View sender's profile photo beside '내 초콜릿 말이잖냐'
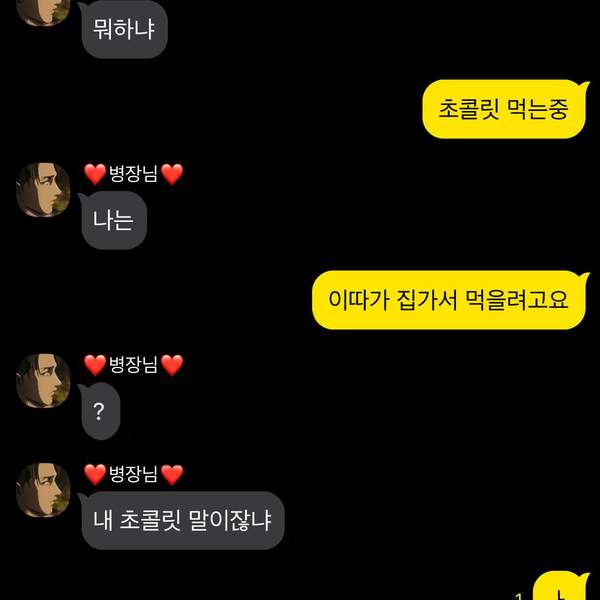The height and width of the screenshot is (600, 600). [x=43, y=489]
